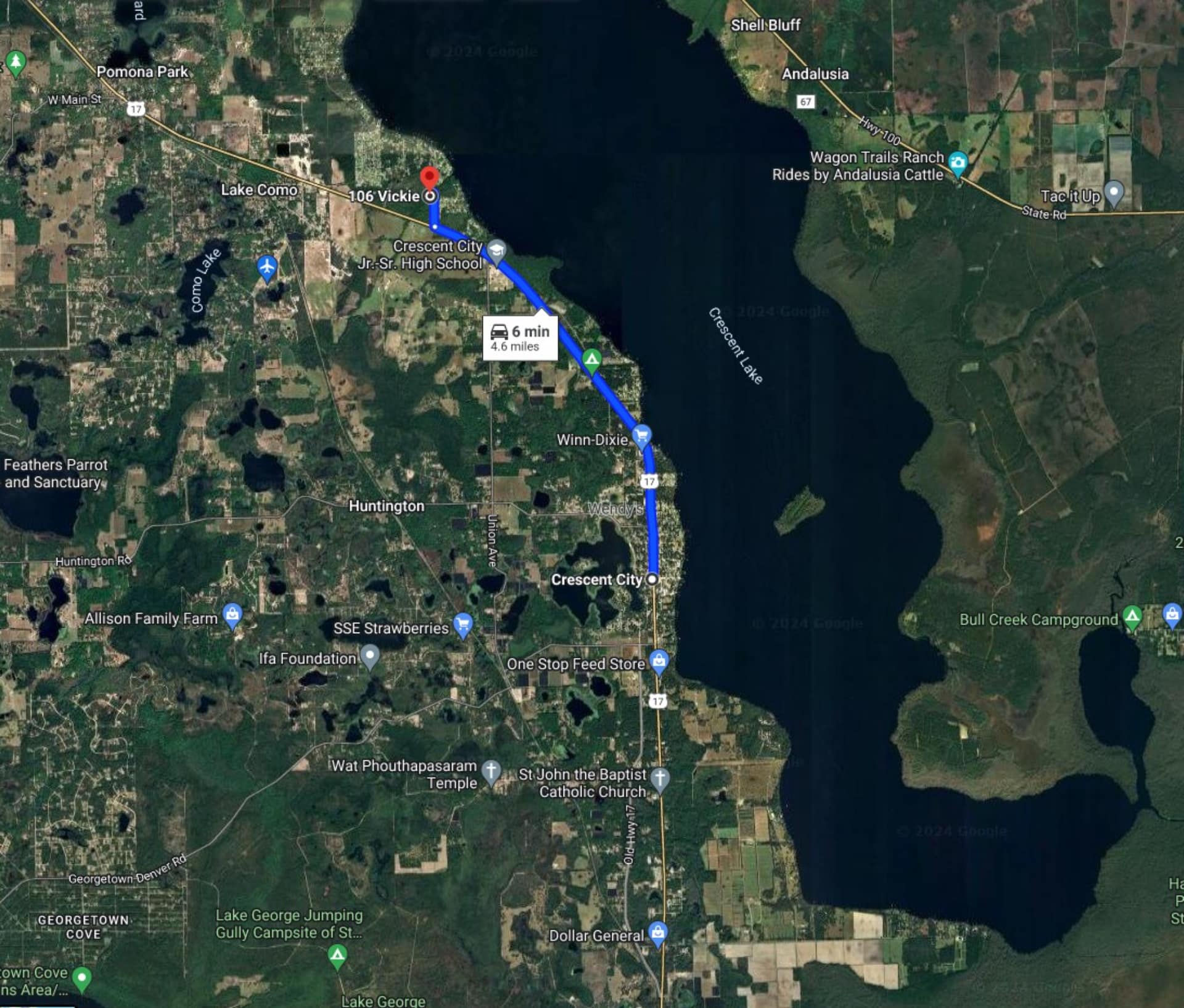Select the SSE Strawberries marker
The image size is (1184, 1008).
point(462,625)
